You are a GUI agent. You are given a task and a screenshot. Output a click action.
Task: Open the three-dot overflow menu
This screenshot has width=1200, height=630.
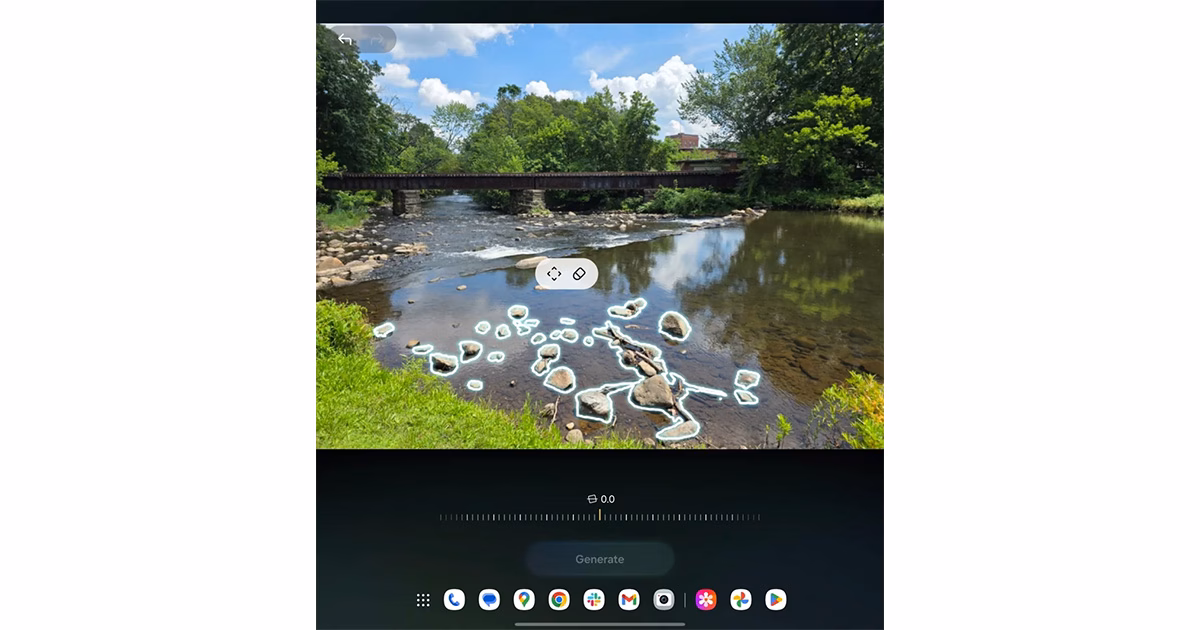coord(858,40)
